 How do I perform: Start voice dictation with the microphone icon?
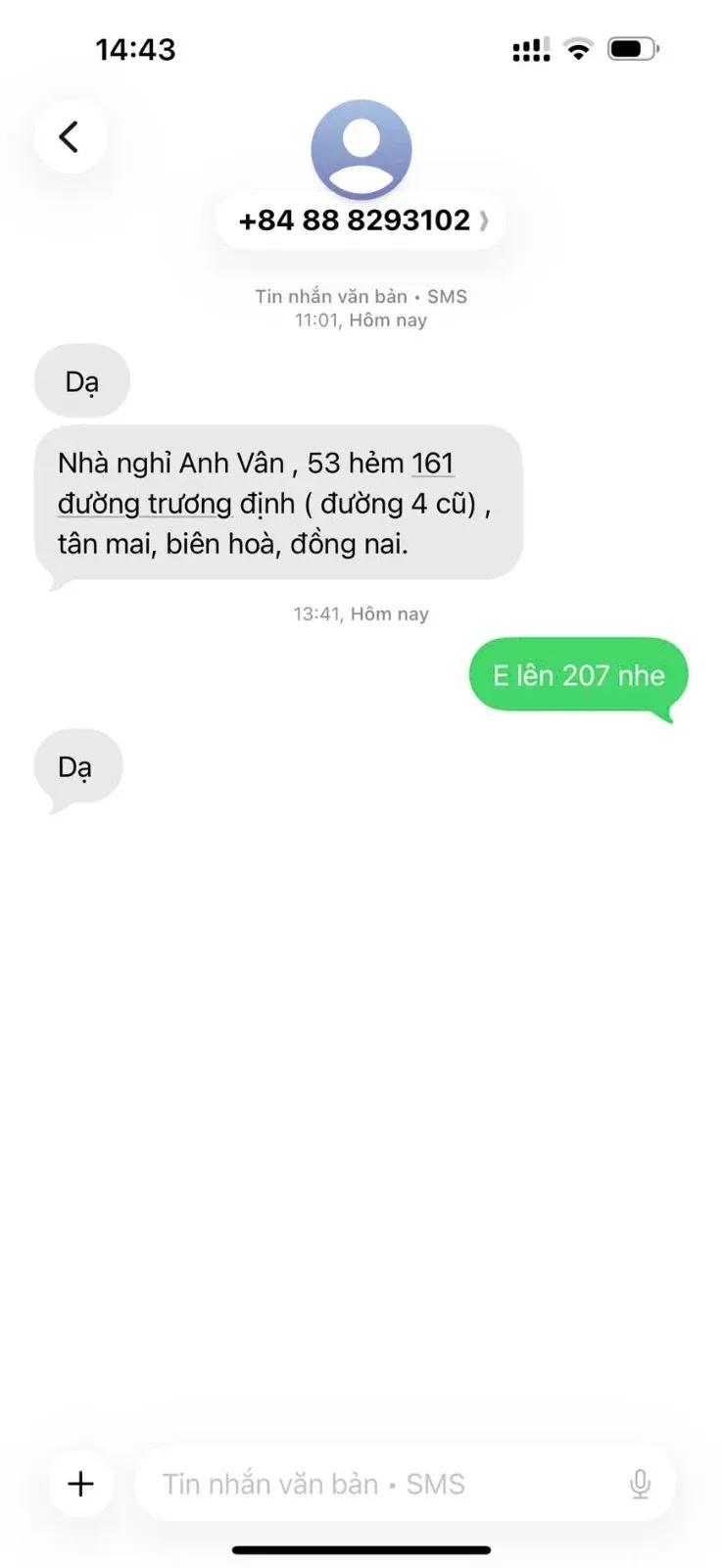[x=640, y=1485]
